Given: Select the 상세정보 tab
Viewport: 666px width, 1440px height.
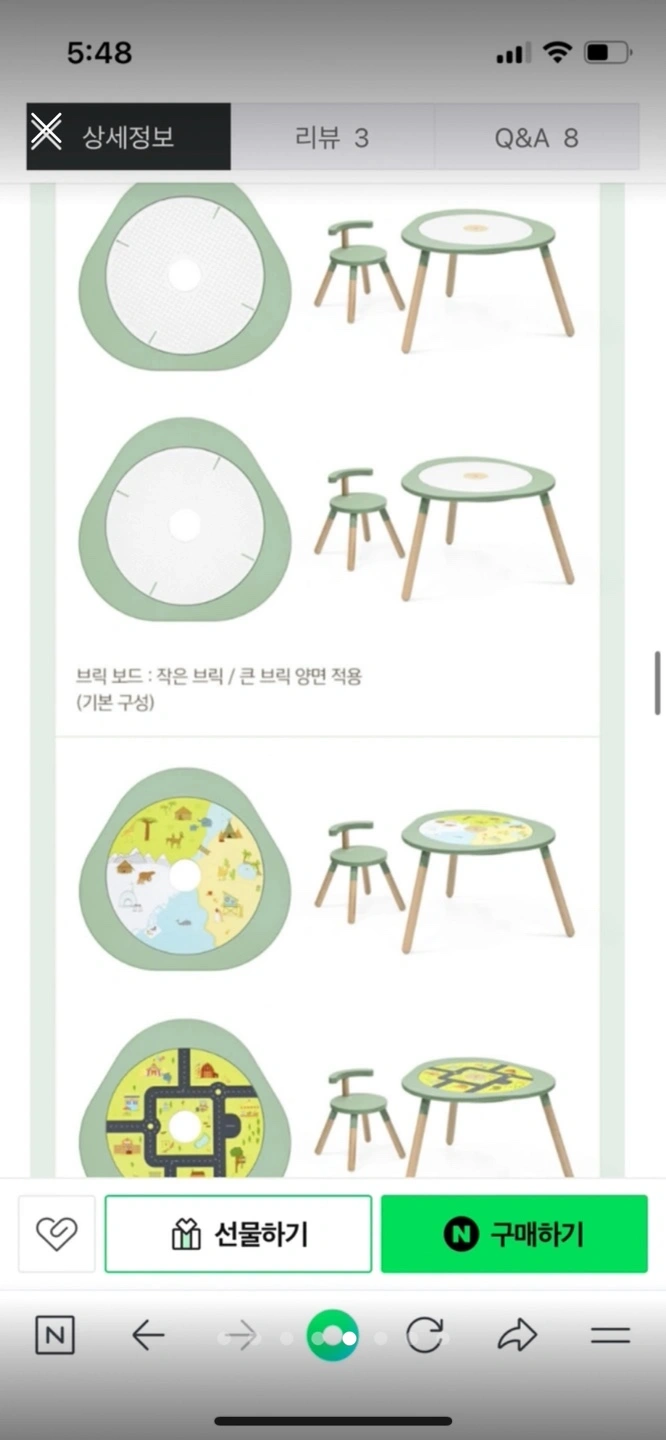Looking at the screenshot, I should coord(129,137).
